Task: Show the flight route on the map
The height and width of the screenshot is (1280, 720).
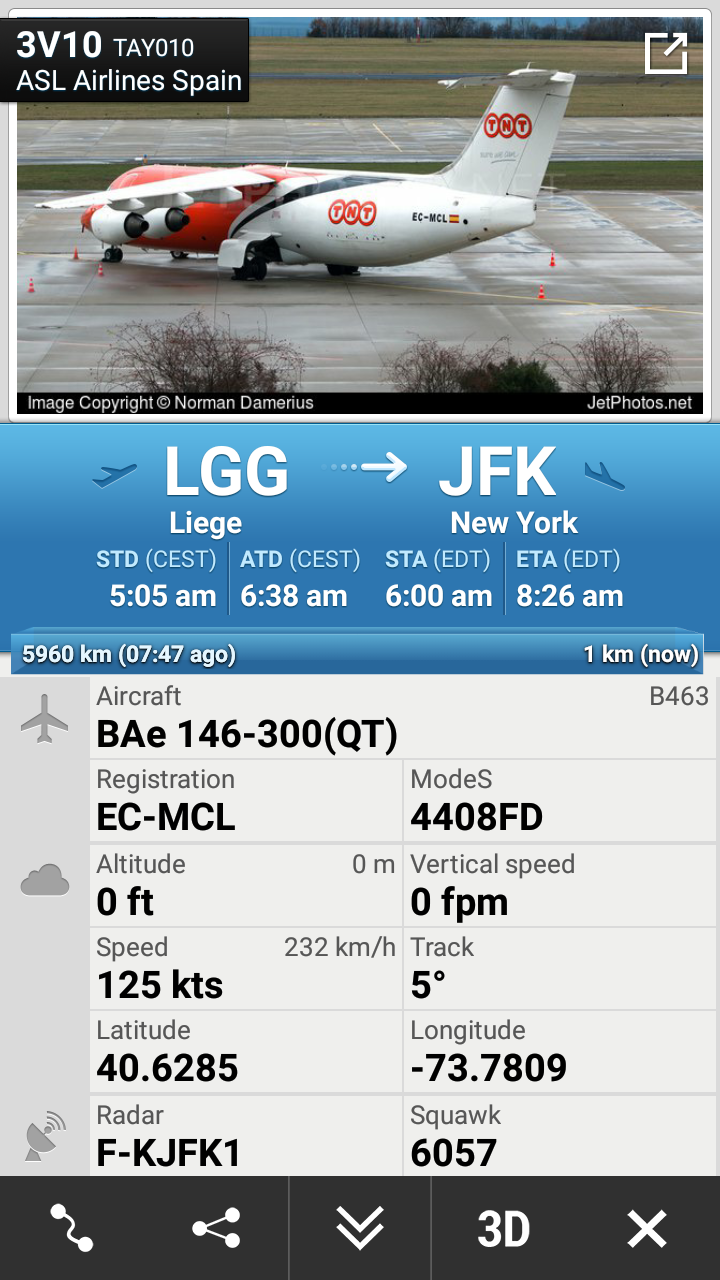Action: (x=72, y=1228)
